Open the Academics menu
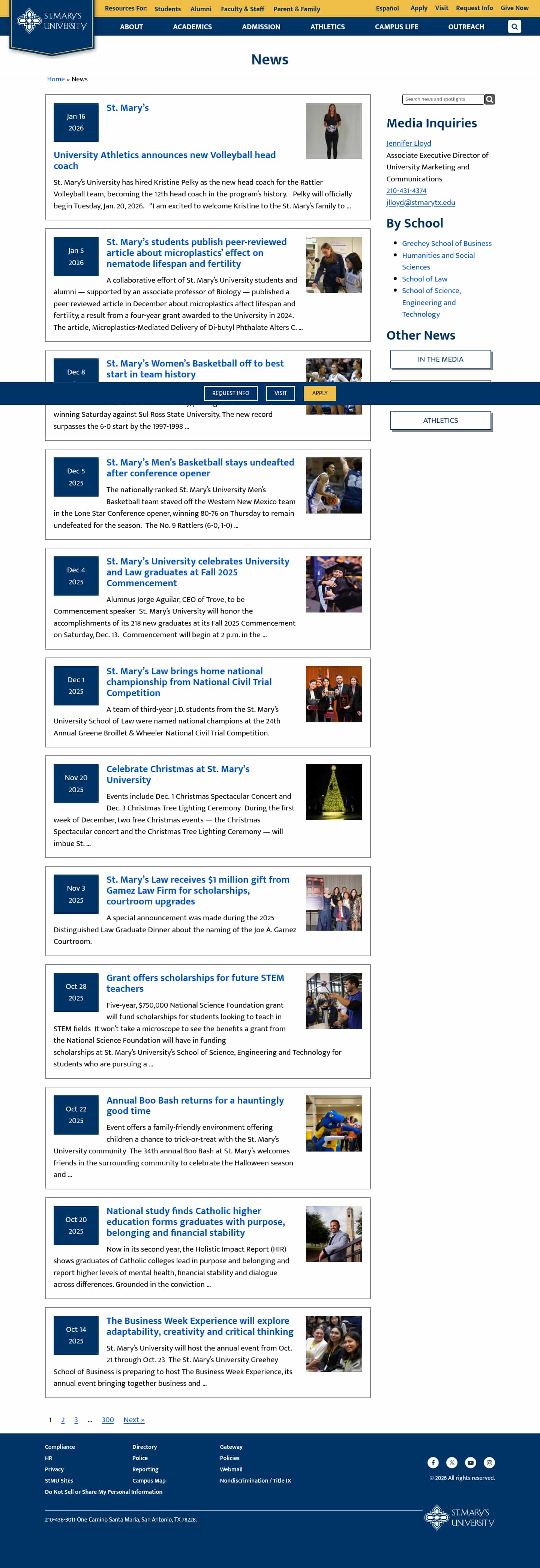This screenshot has height=1568, width=540. [x=192, y=27]
